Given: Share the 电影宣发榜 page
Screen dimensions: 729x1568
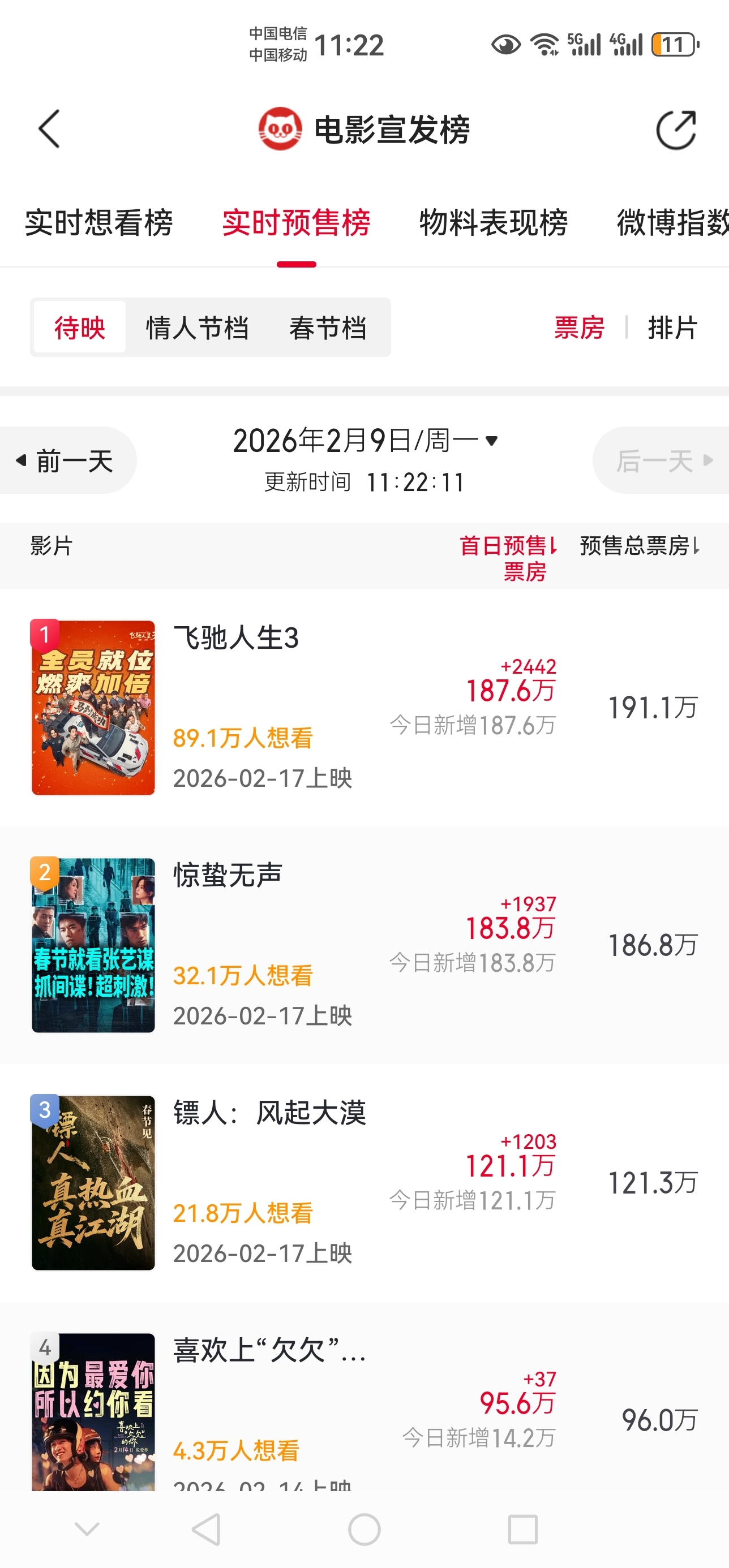Looking at the screenshot, I should coord(676,129).
